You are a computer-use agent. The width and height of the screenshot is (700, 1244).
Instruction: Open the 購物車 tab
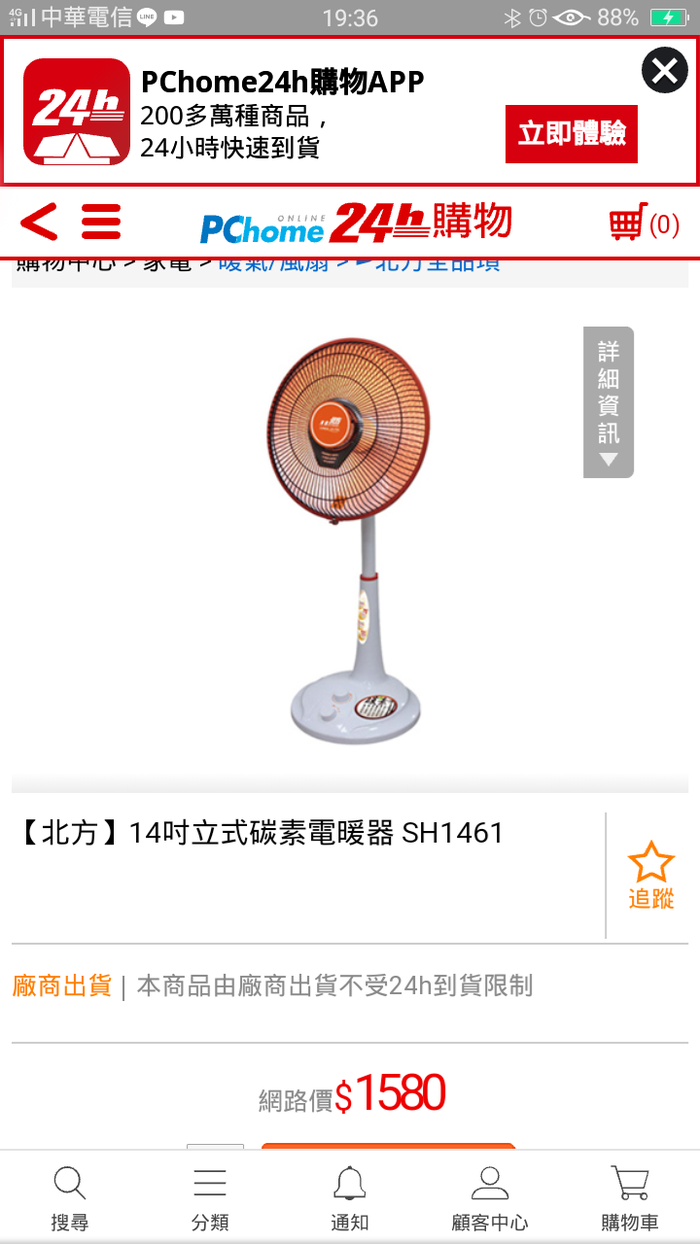pos(630,1197)
